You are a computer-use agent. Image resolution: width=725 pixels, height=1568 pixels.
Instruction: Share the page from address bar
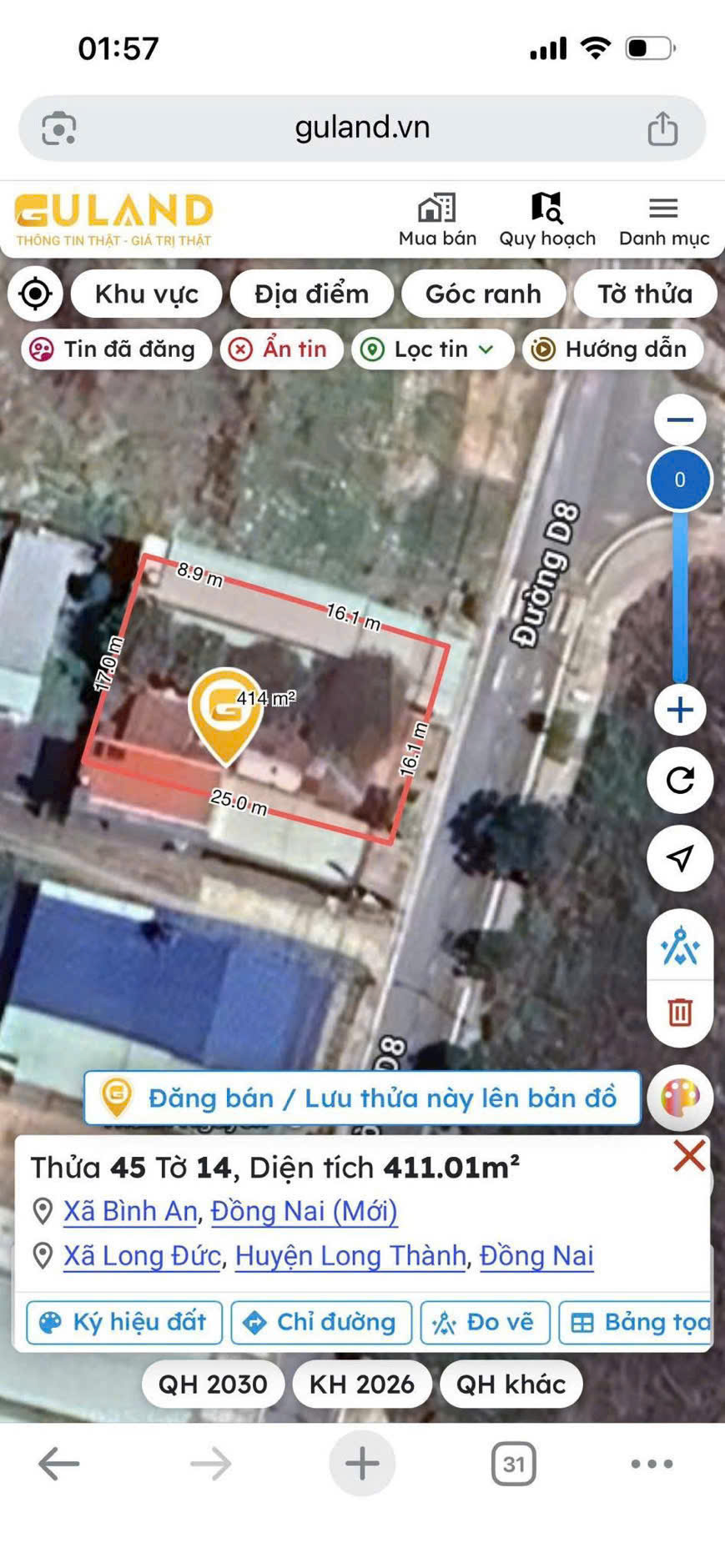pos(662,128)
